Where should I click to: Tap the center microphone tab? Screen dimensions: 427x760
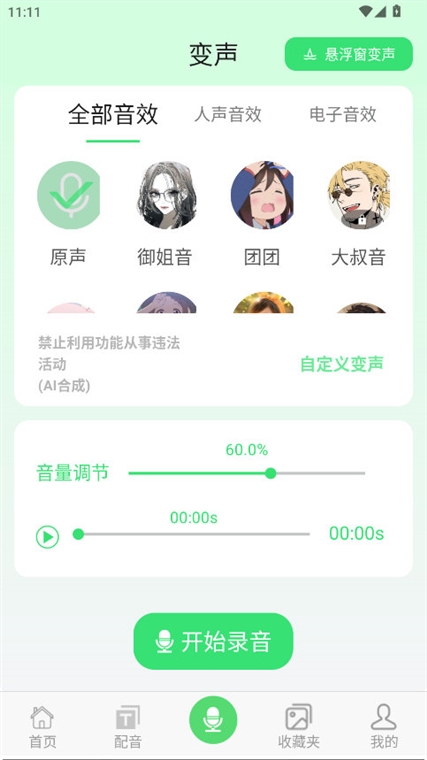point(213,720)
